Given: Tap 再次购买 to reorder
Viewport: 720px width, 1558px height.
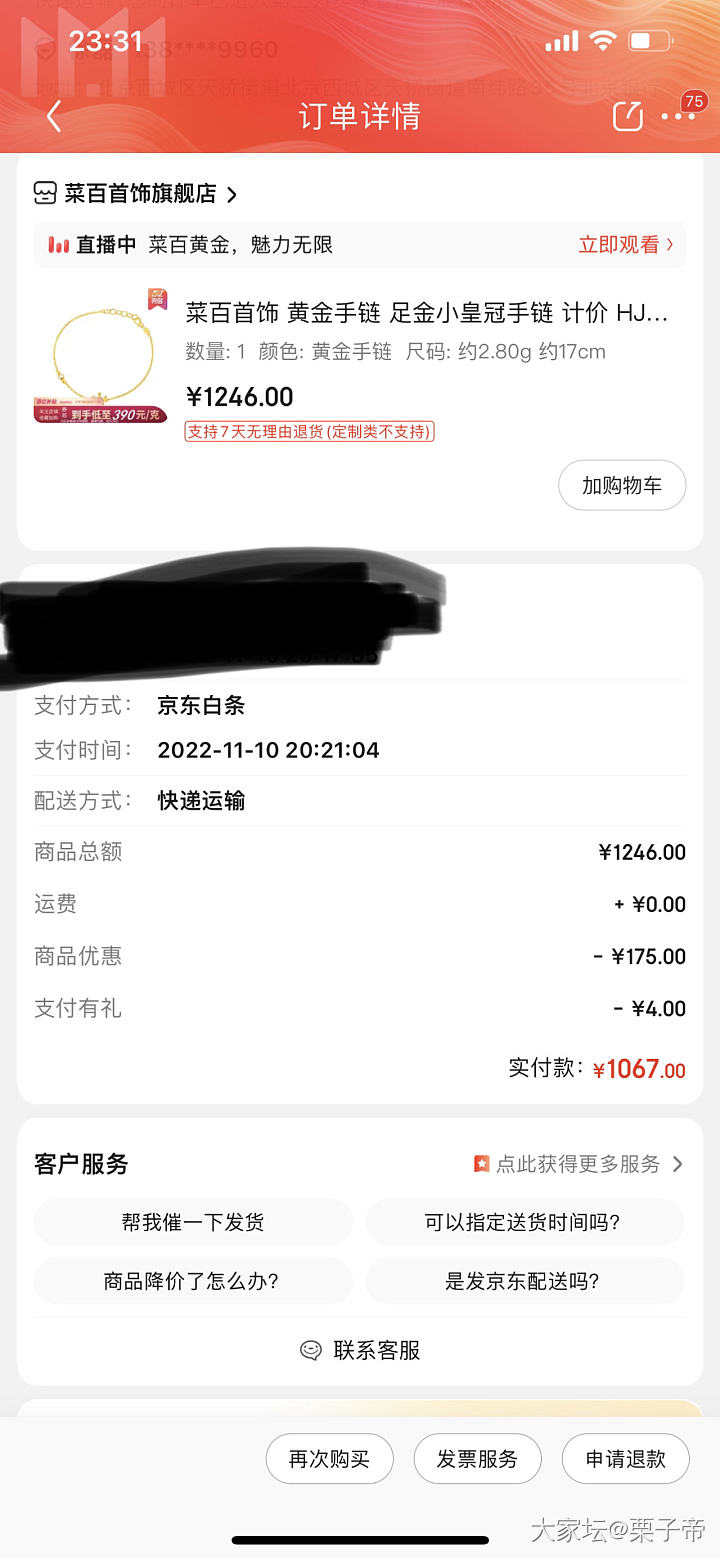Looking at the screenshot, I should [x=329, y=1459].
